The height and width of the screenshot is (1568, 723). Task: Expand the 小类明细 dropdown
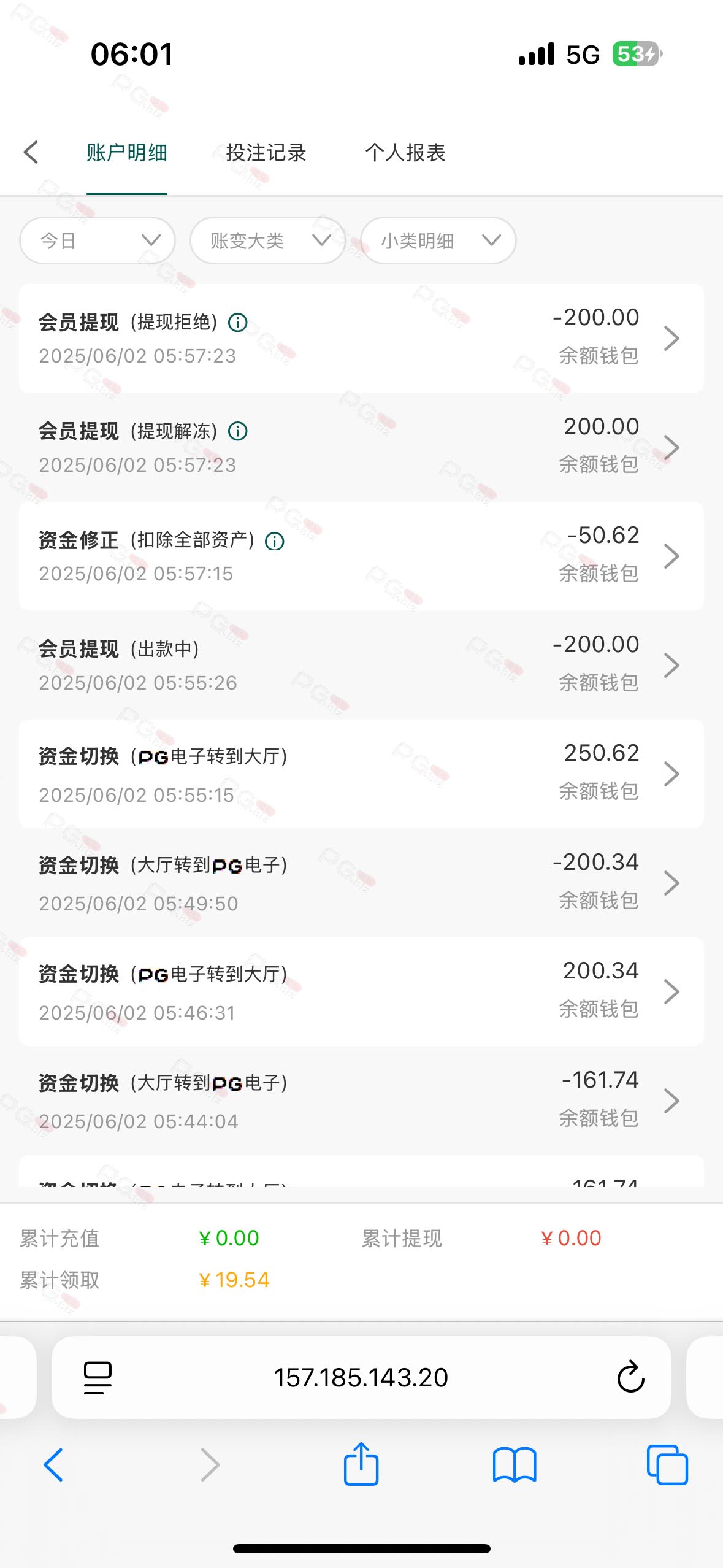438,240
